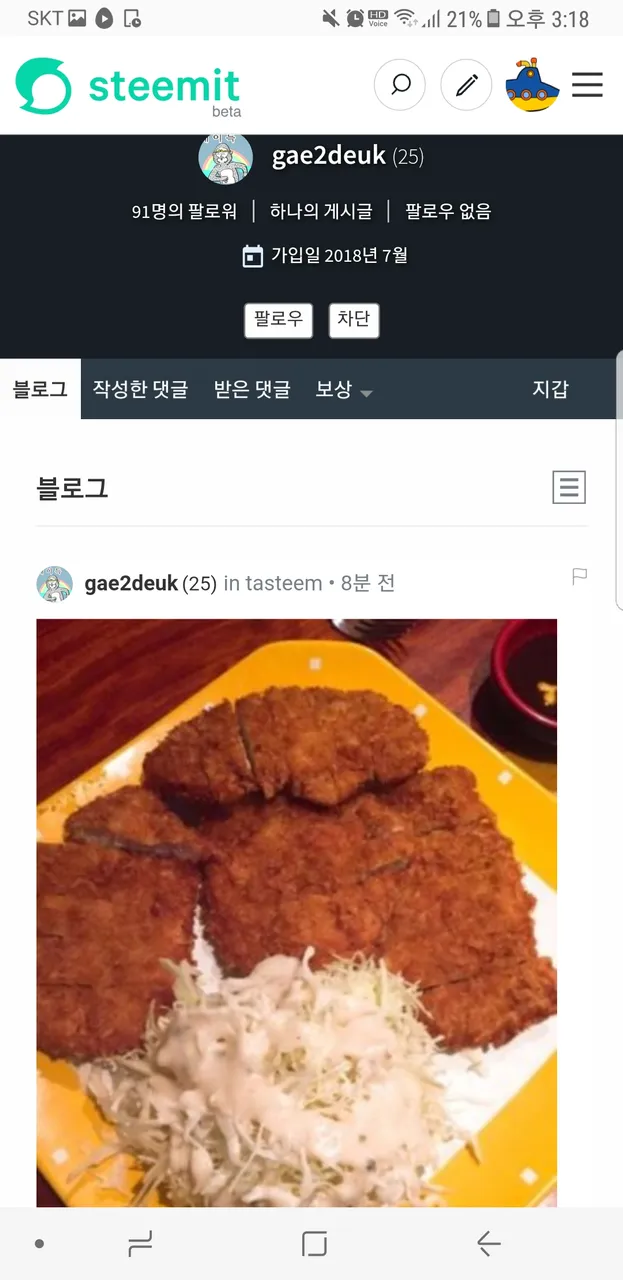Go to the Steemit home logo
The height and width of the screenshot is (1280, 623).
pyautogui.click(x=128, y=86)
